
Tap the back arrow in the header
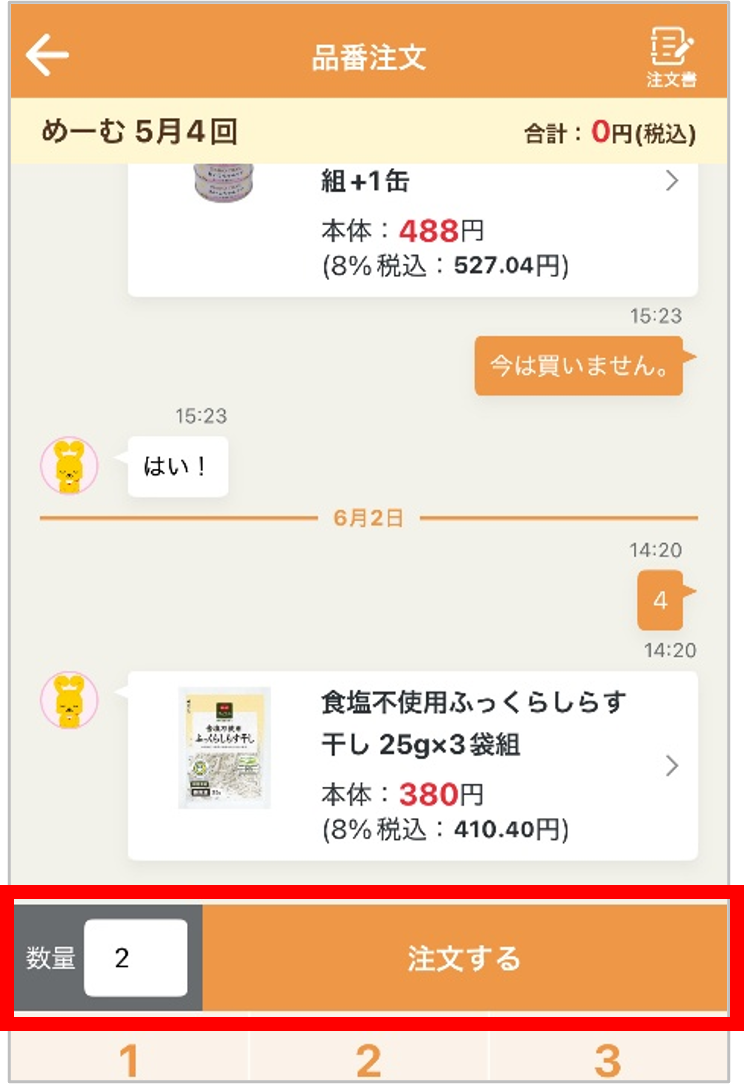coord(48,52)
